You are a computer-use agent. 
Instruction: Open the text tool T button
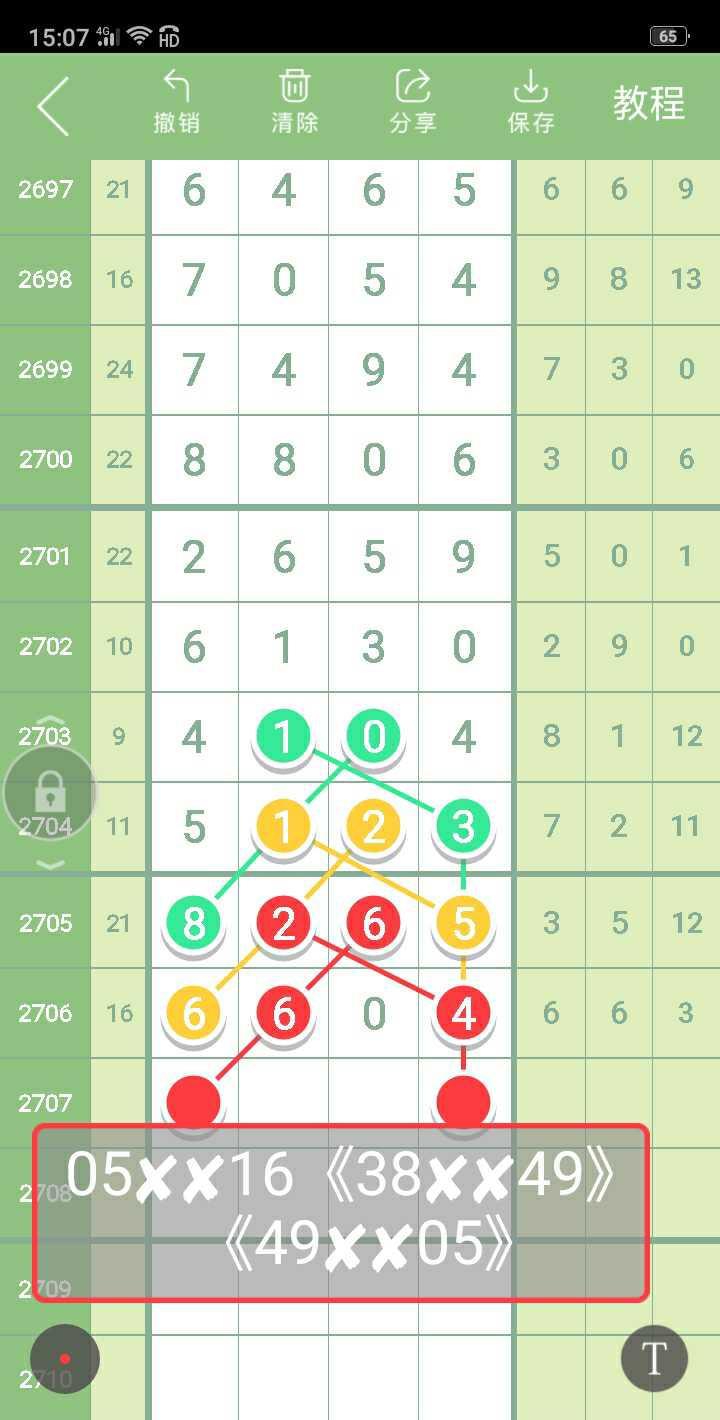[654, 1359]
